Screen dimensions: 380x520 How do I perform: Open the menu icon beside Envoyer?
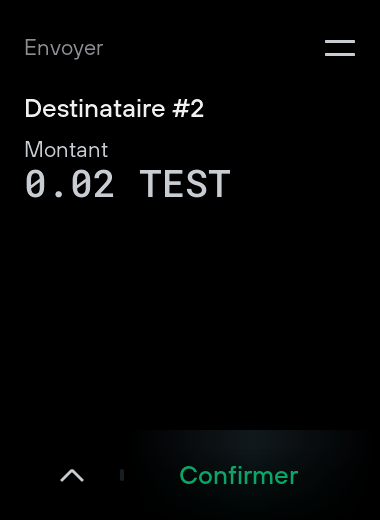point(340,48)
